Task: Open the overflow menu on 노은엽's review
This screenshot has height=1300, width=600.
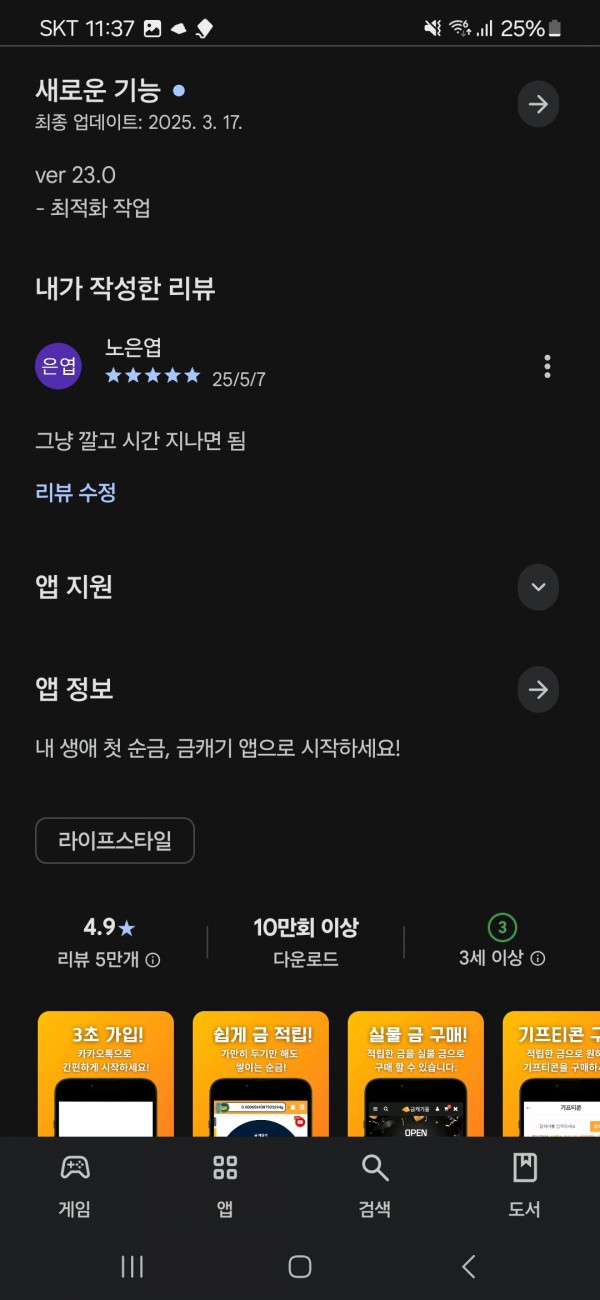Action: pos(547,366)
